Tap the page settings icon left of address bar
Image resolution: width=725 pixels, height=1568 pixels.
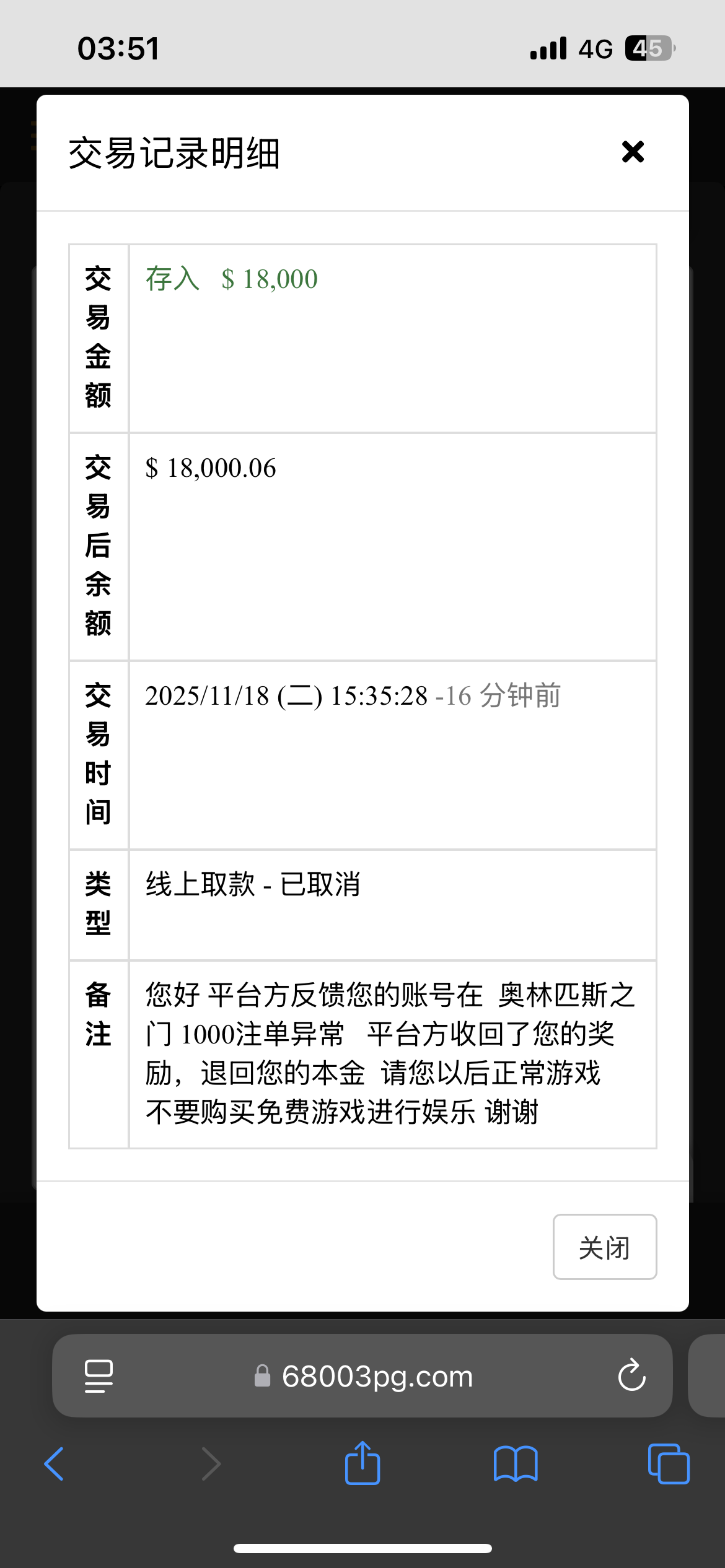point(99,1376)
